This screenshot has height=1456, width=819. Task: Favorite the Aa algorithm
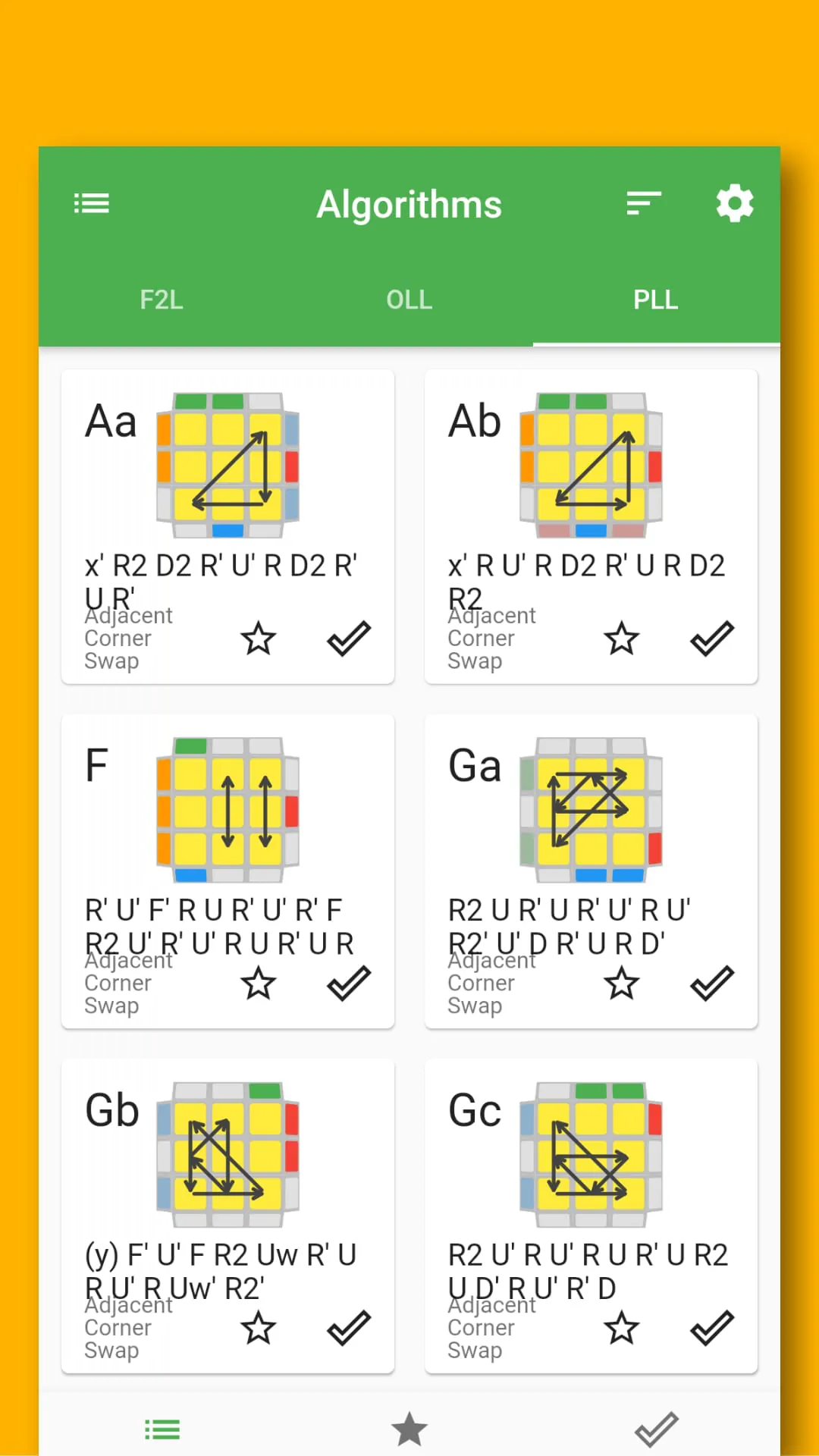click(259, 639)
